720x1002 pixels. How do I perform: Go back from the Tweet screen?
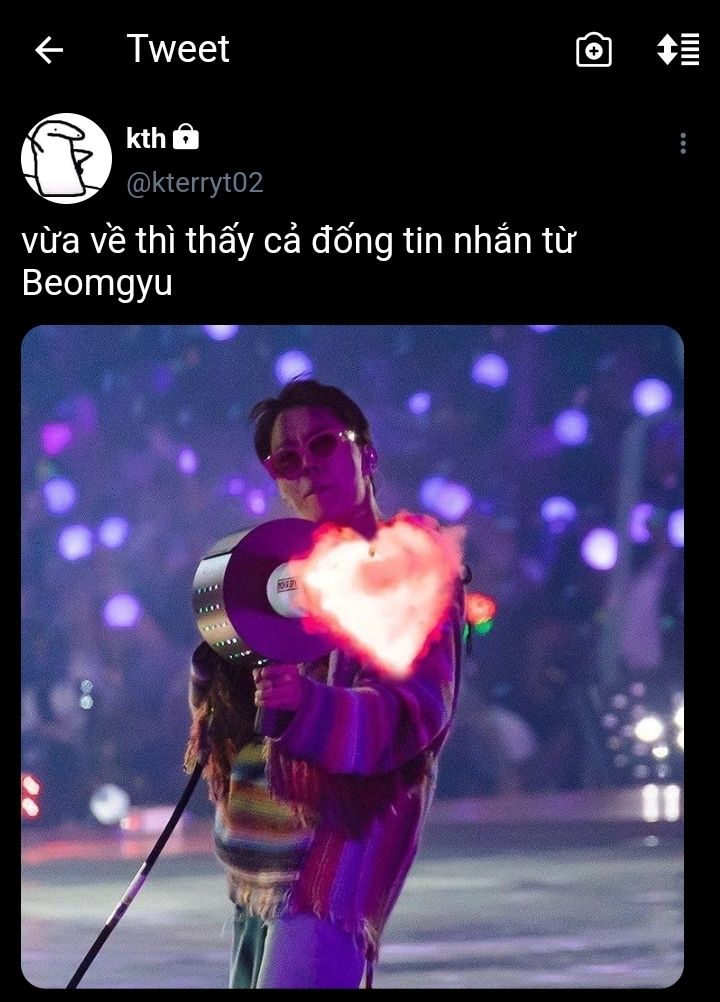49,50
